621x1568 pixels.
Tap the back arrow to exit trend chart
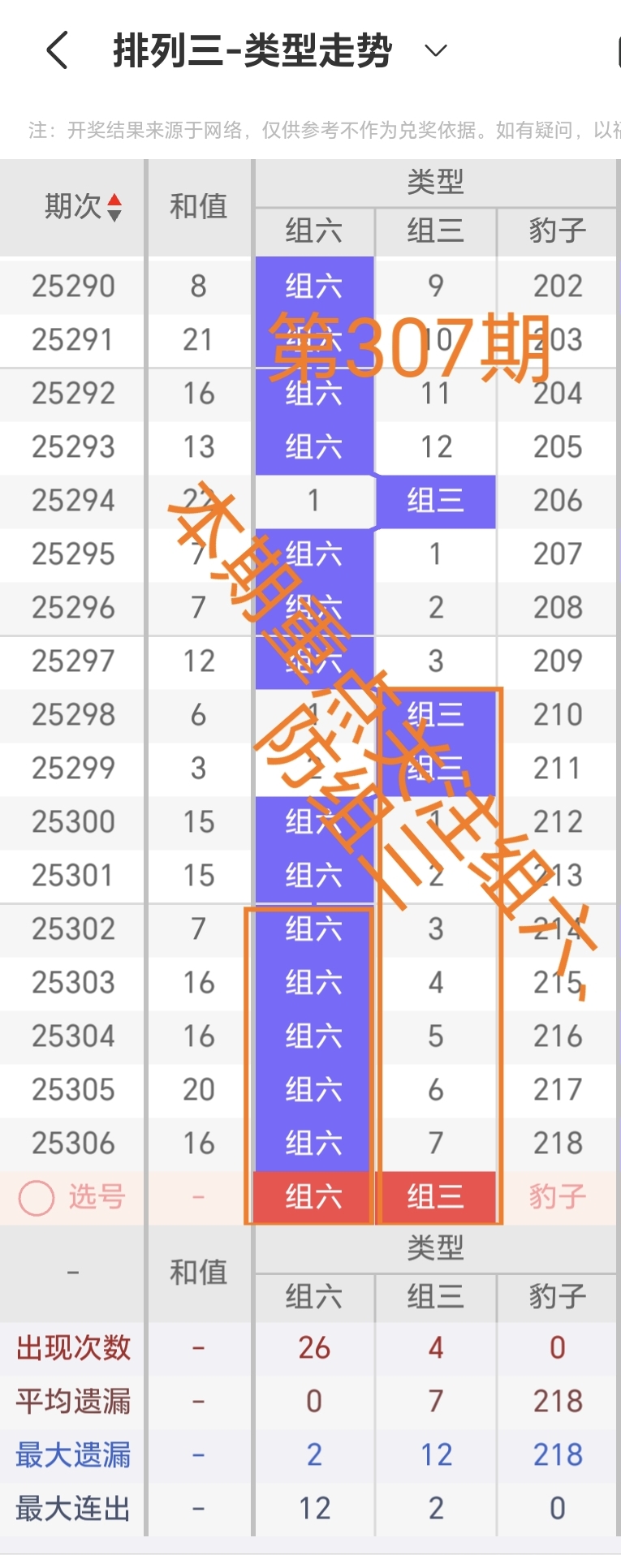point(55,50)
